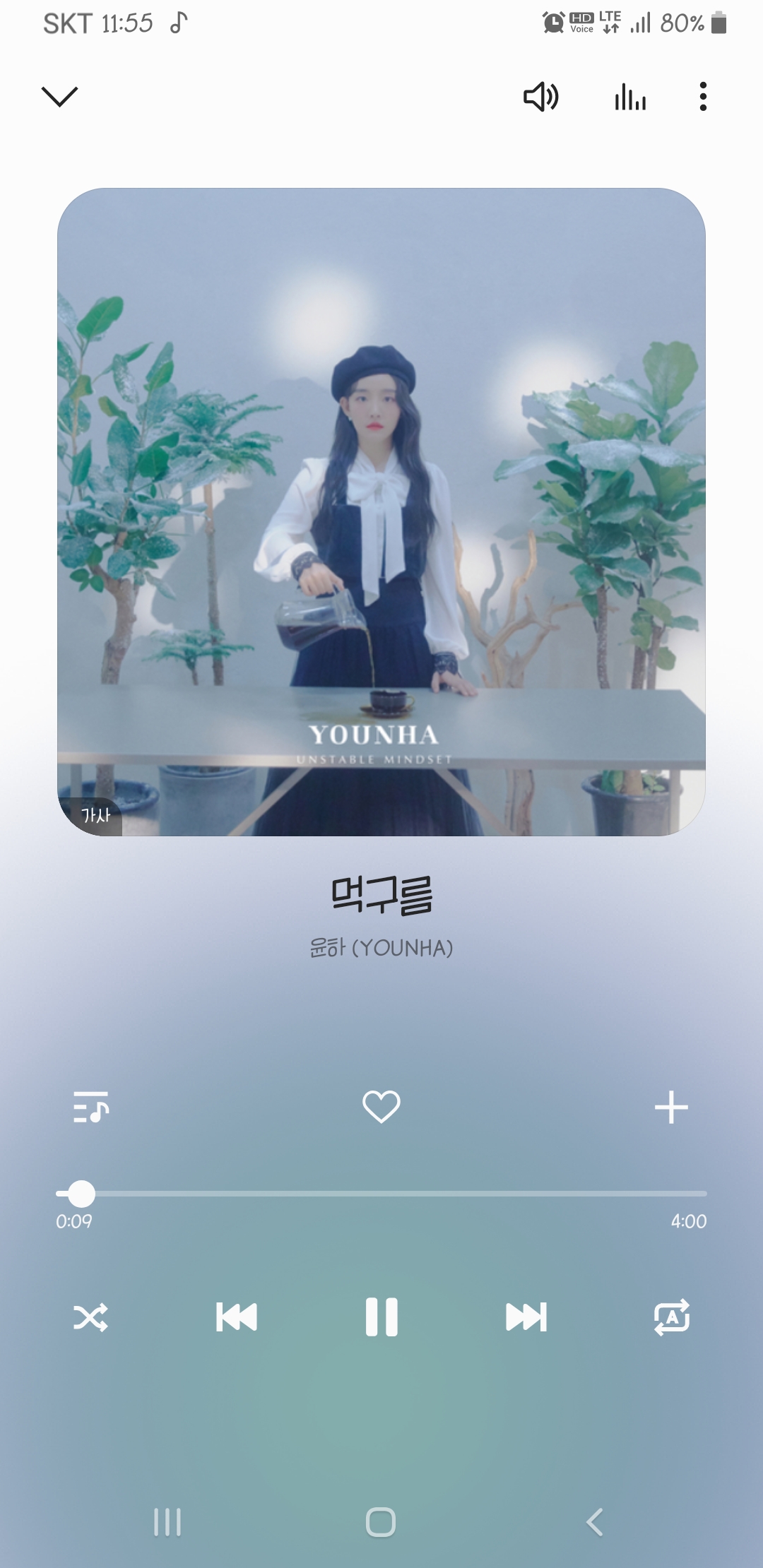The height and width of the screenshot is (1568, 763).
Task: Open recent apps from the navigation bar
Action: 167,1522
